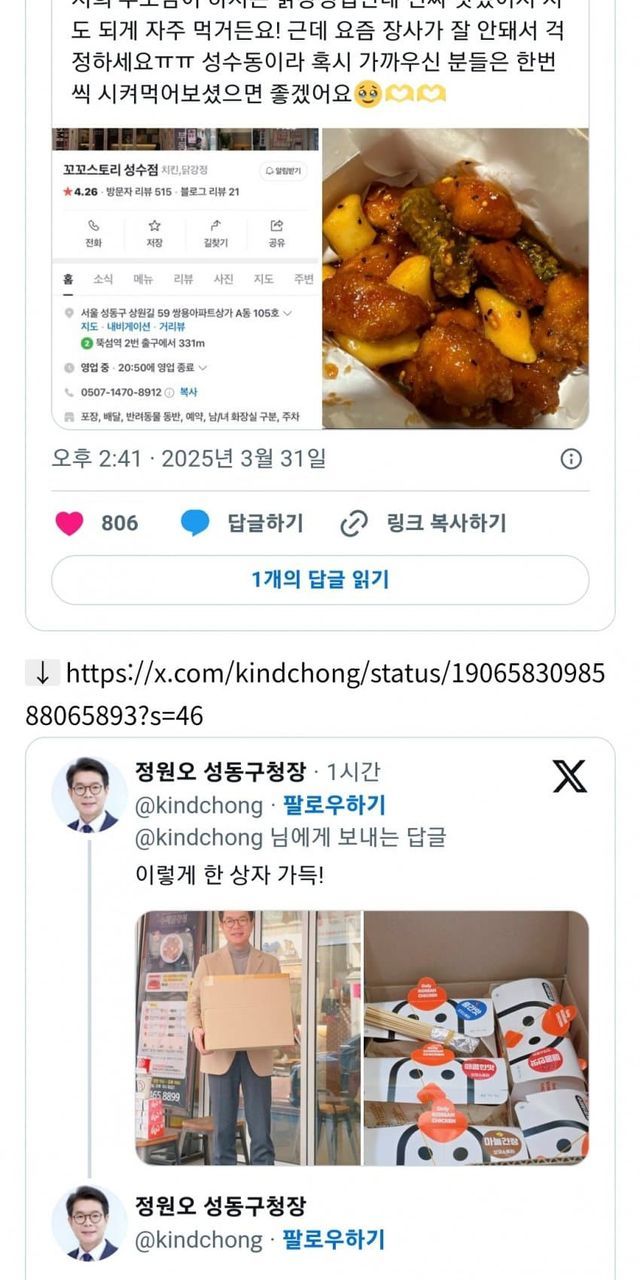Tap the X logo on the embedded reply
Screen dimensions: 640x1280
click(x=570, y=776)
